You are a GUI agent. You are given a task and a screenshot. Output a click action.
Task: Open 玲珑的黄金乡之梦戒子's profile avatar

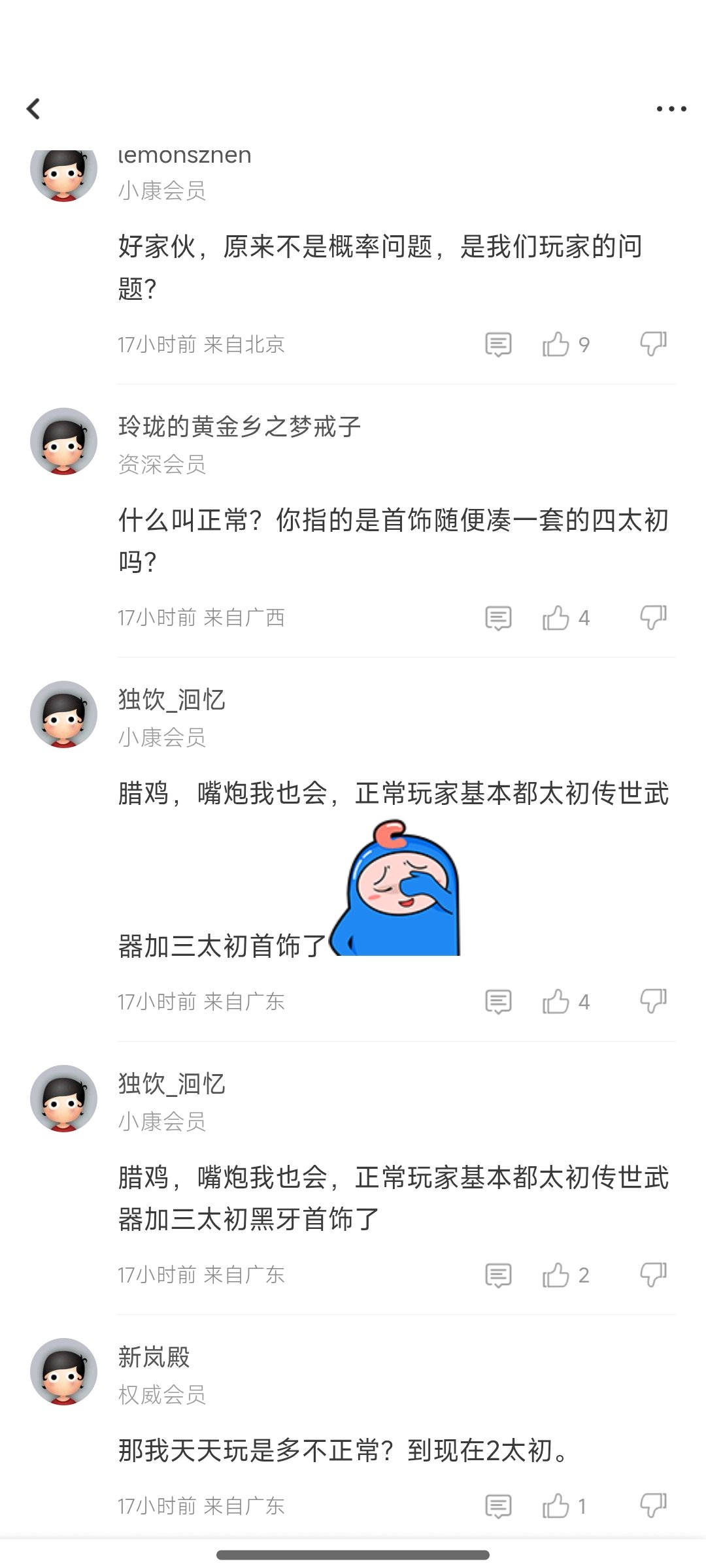63,441
